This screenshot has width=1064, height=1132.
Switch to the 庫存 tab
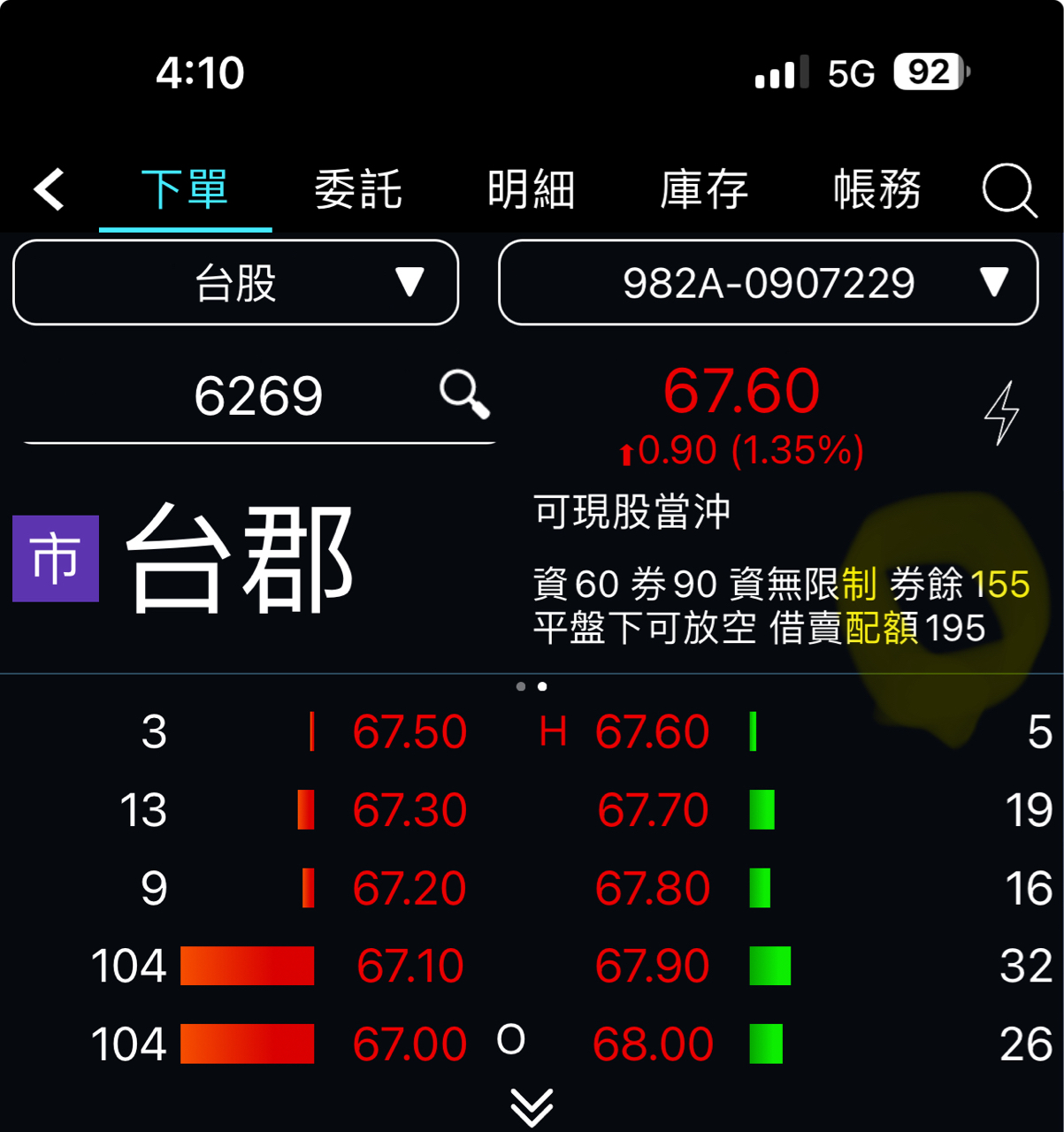(703, 190)
